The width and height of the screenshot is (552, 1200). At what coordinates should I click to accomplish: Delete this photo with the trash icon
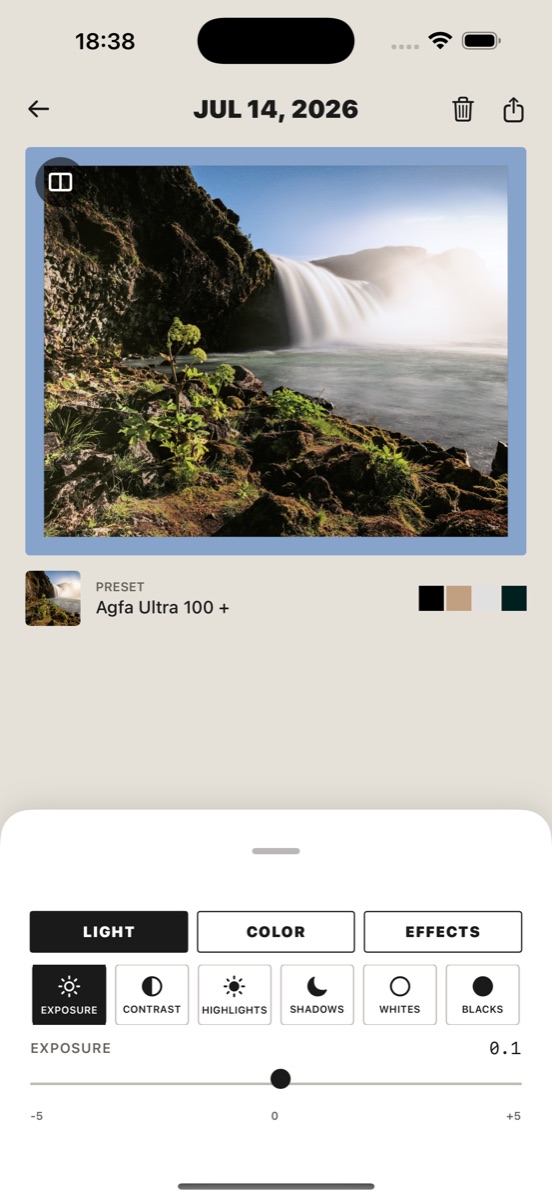[x=463, y=109]
